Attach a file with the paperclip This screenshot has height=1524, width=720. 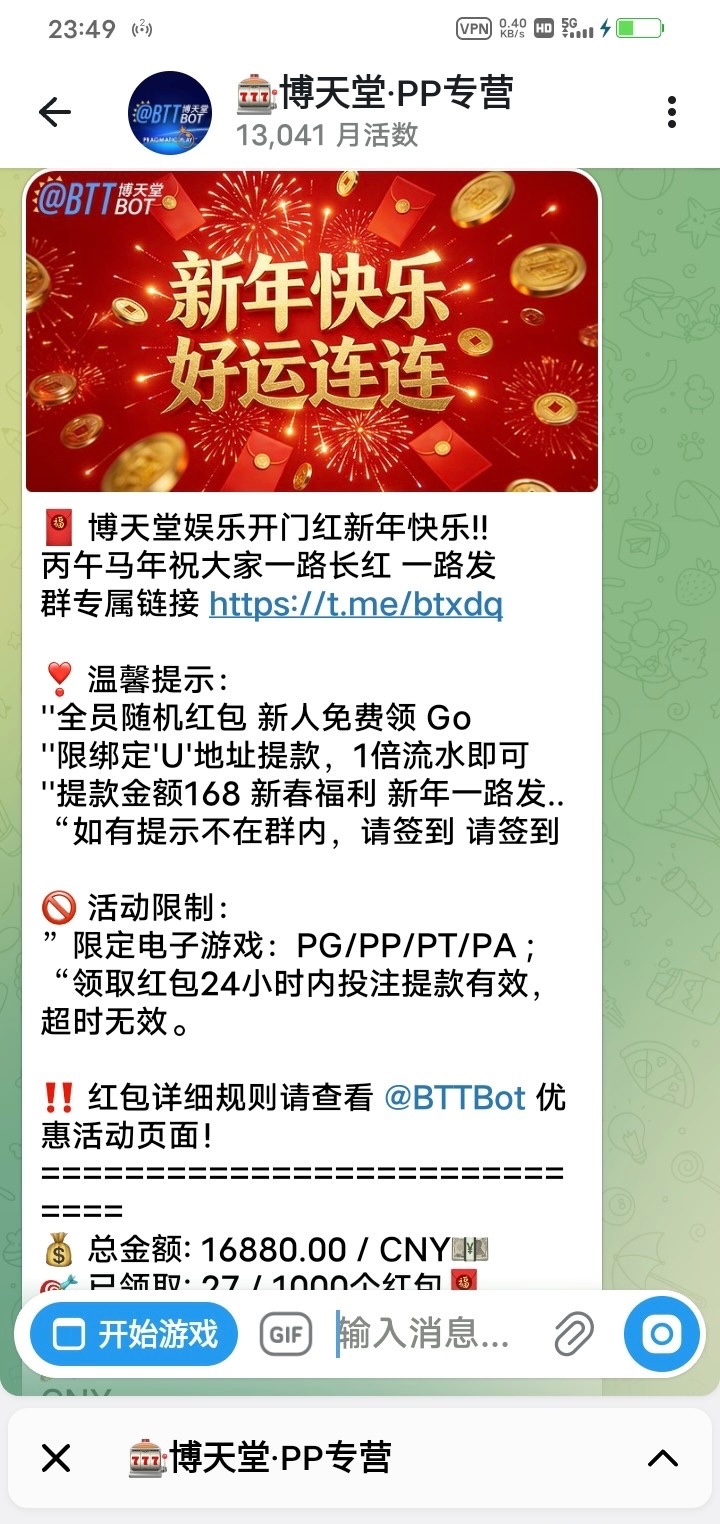574,1334
